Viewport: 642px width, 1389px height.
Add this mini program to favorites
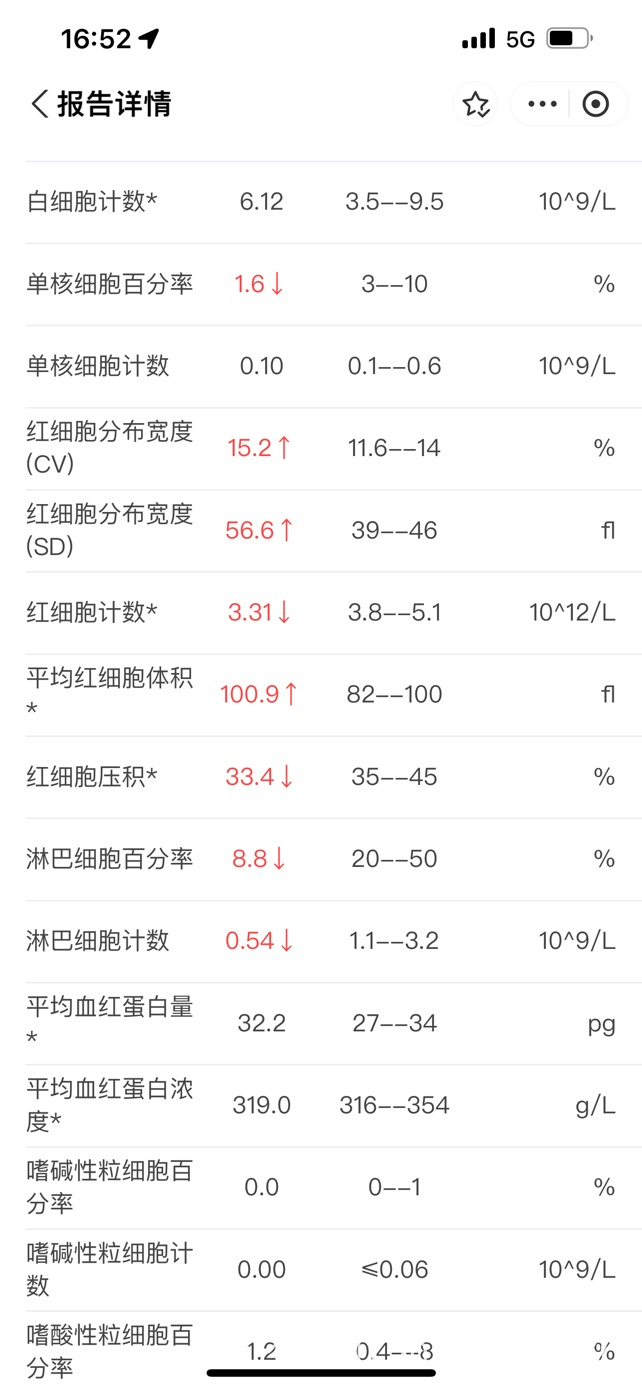point(476,104)
